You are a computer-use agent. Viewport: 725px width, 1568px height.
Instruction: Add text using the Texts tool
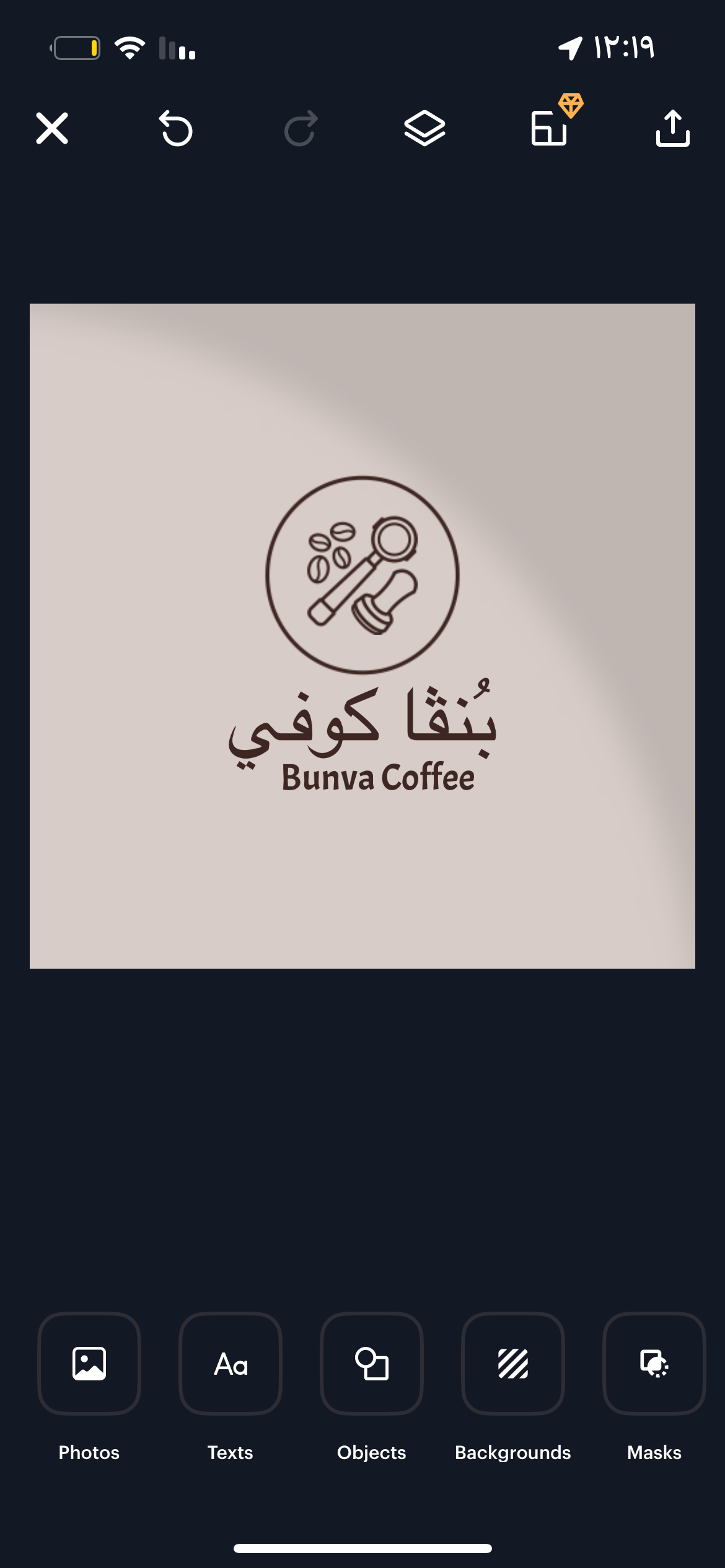[231, 1364]
